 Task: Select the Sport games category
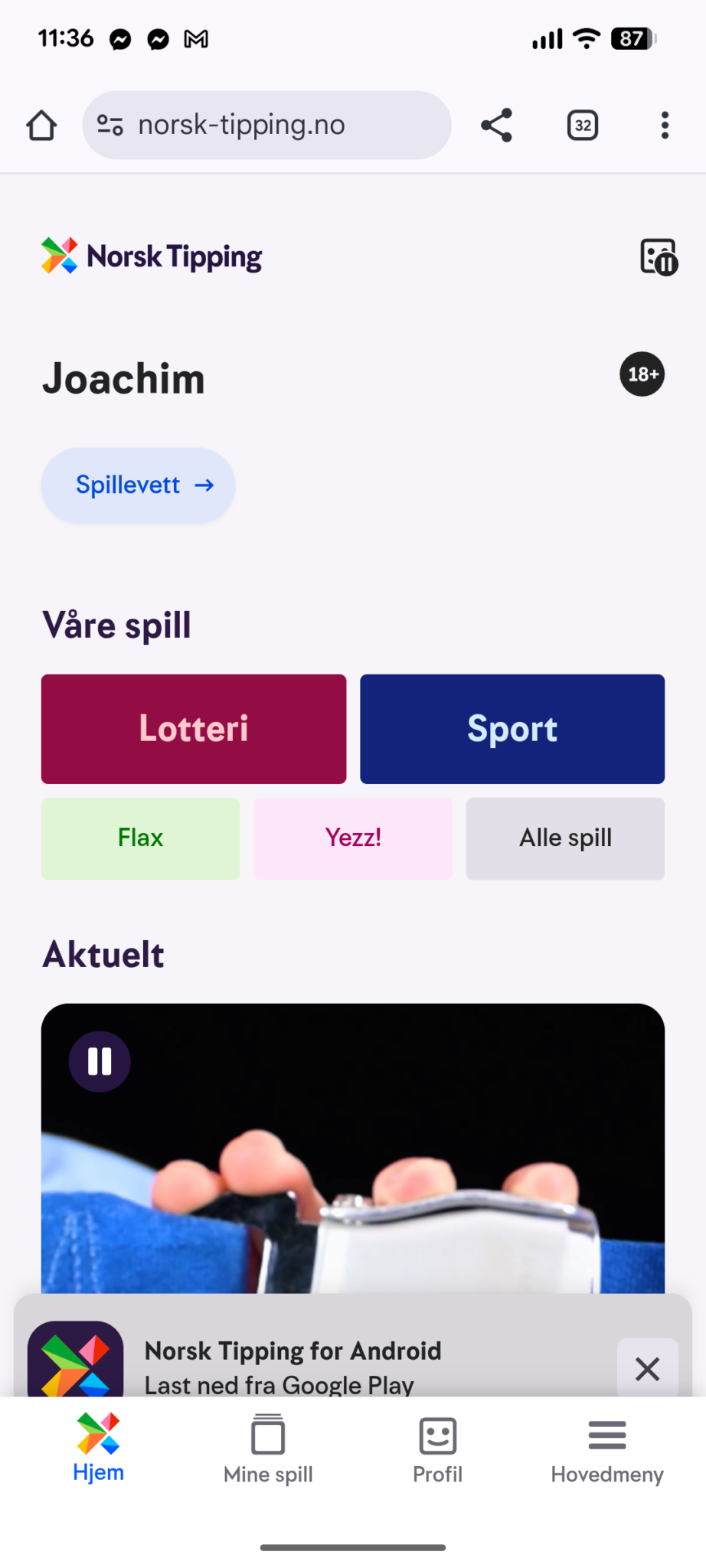click(512, 729)
